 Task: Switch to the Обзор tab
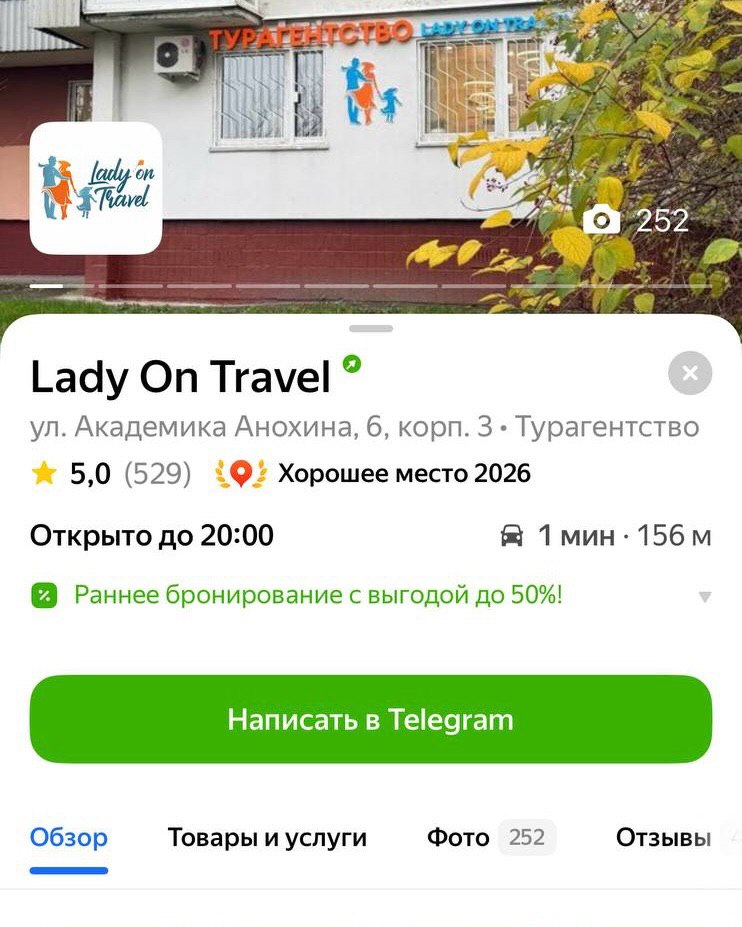68,837
